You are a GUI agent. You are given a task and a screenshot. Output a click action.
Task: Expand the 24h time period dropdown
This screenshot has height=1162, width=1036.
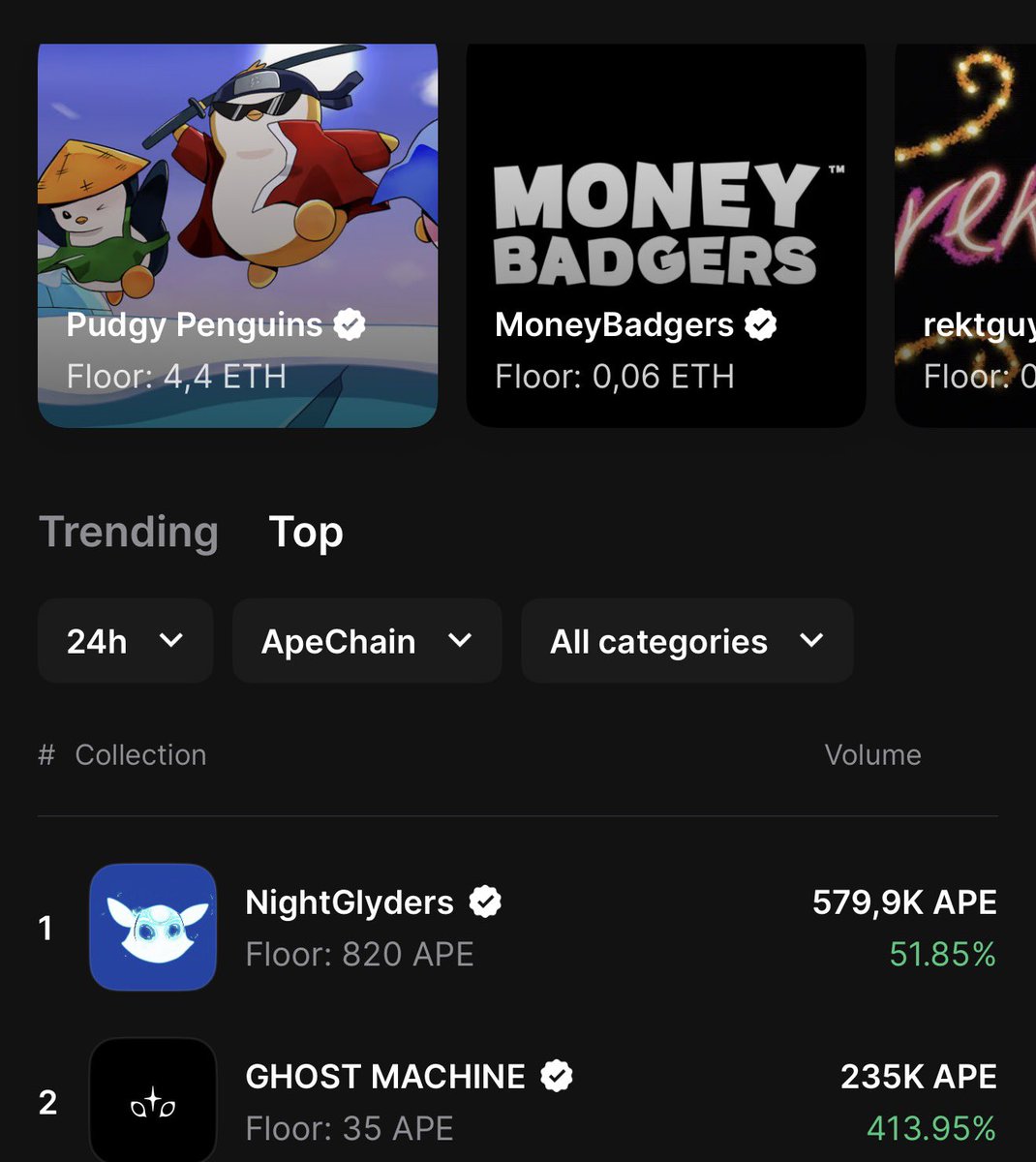[125, 641]
